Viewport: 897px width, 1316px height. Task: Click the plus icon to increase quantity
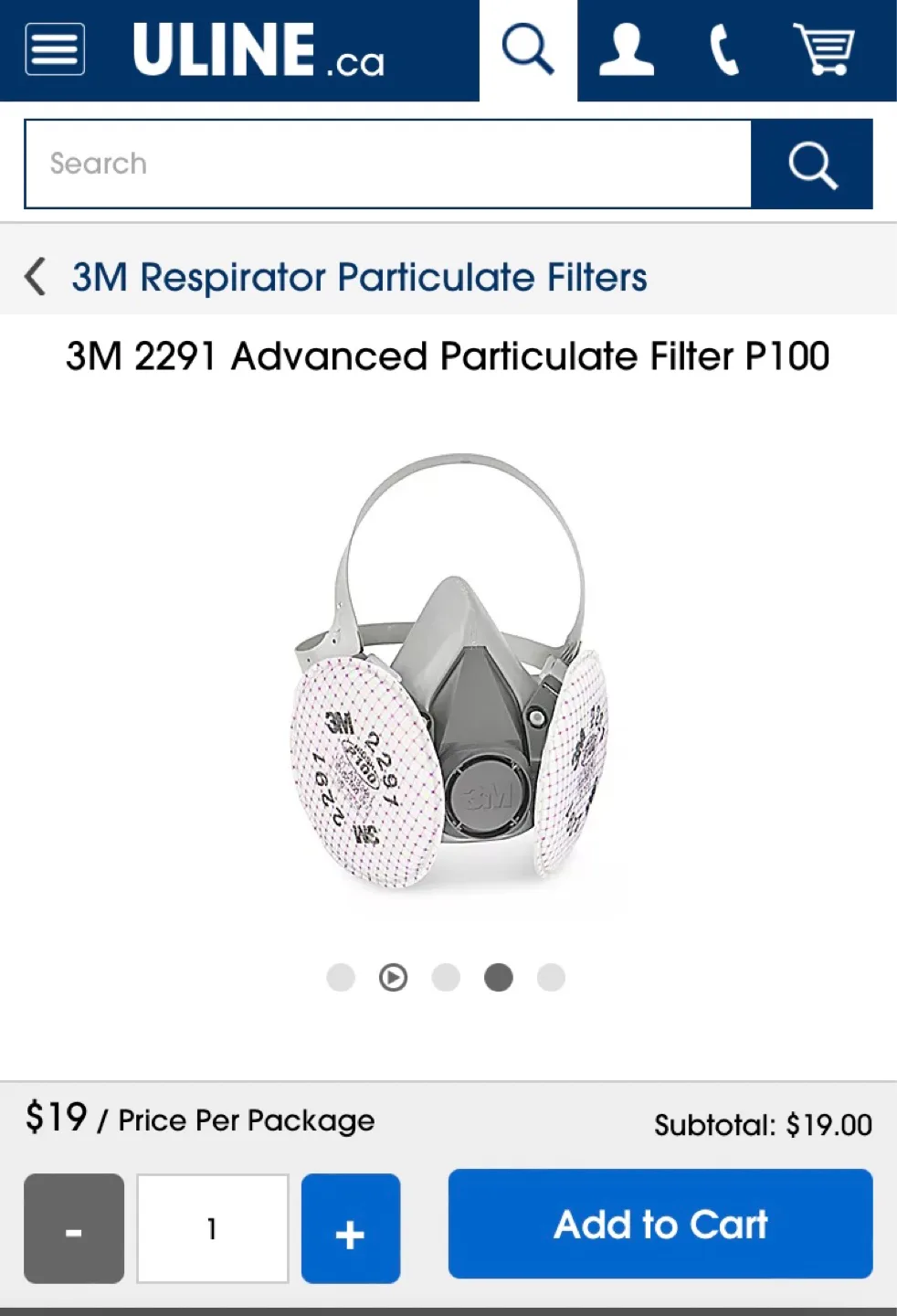(x=350, y=1228)
